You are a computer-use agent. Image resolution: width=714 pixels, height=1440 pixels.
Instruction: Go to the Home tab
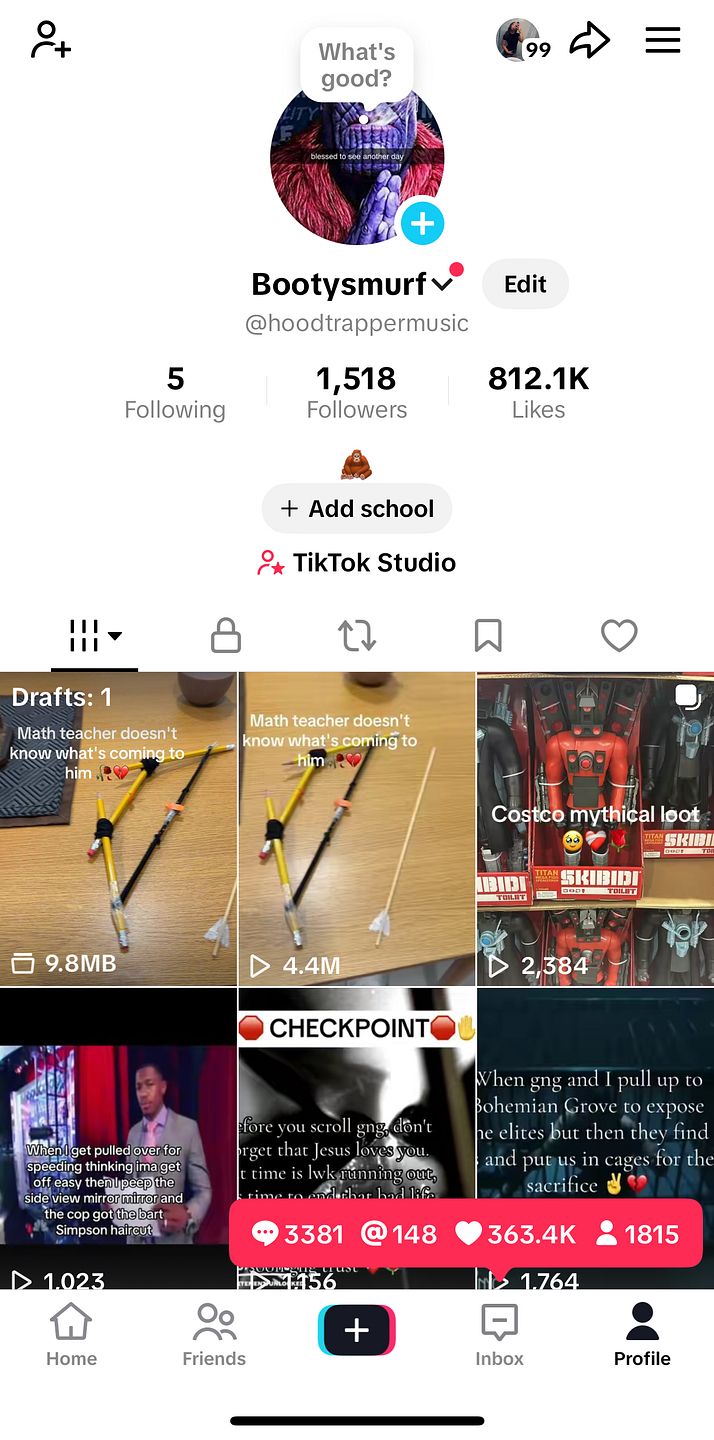(71, 1335)
